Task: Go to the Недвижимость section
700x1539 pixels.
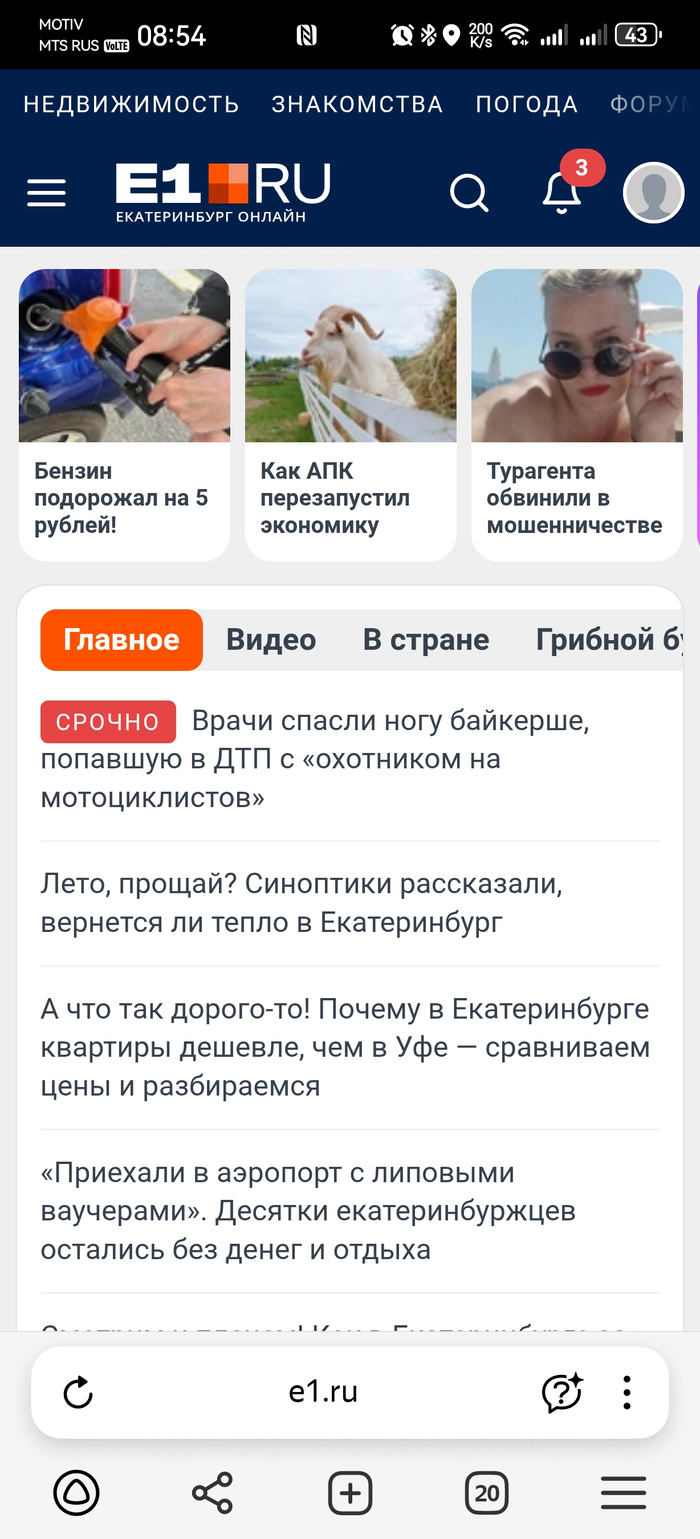Action: coord(131,104)
